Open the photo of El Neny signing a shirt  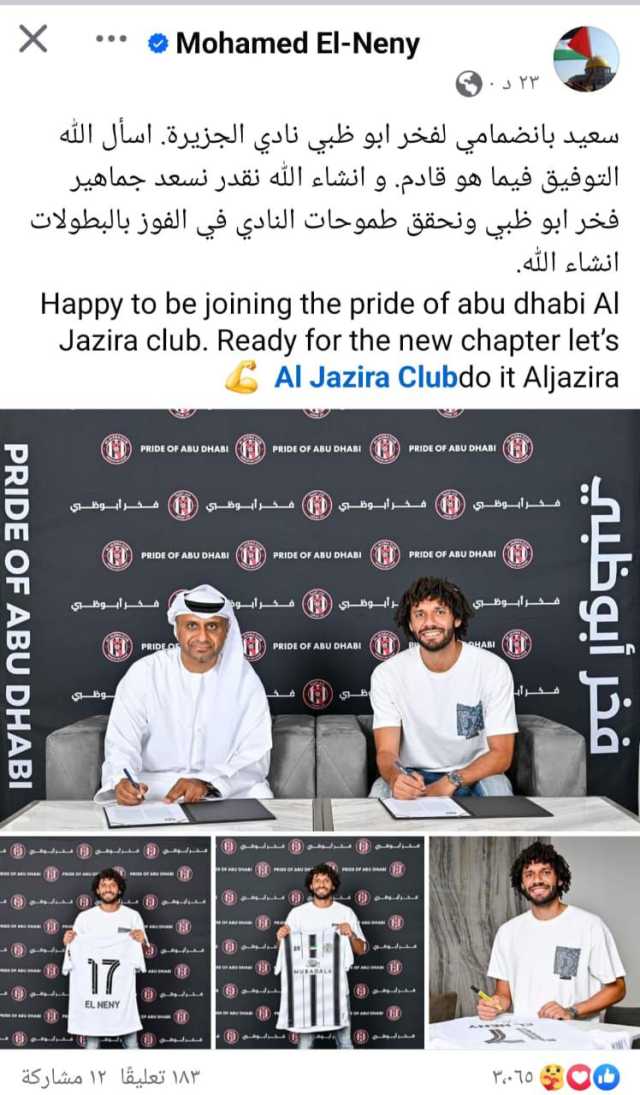(x=535, y=942)
